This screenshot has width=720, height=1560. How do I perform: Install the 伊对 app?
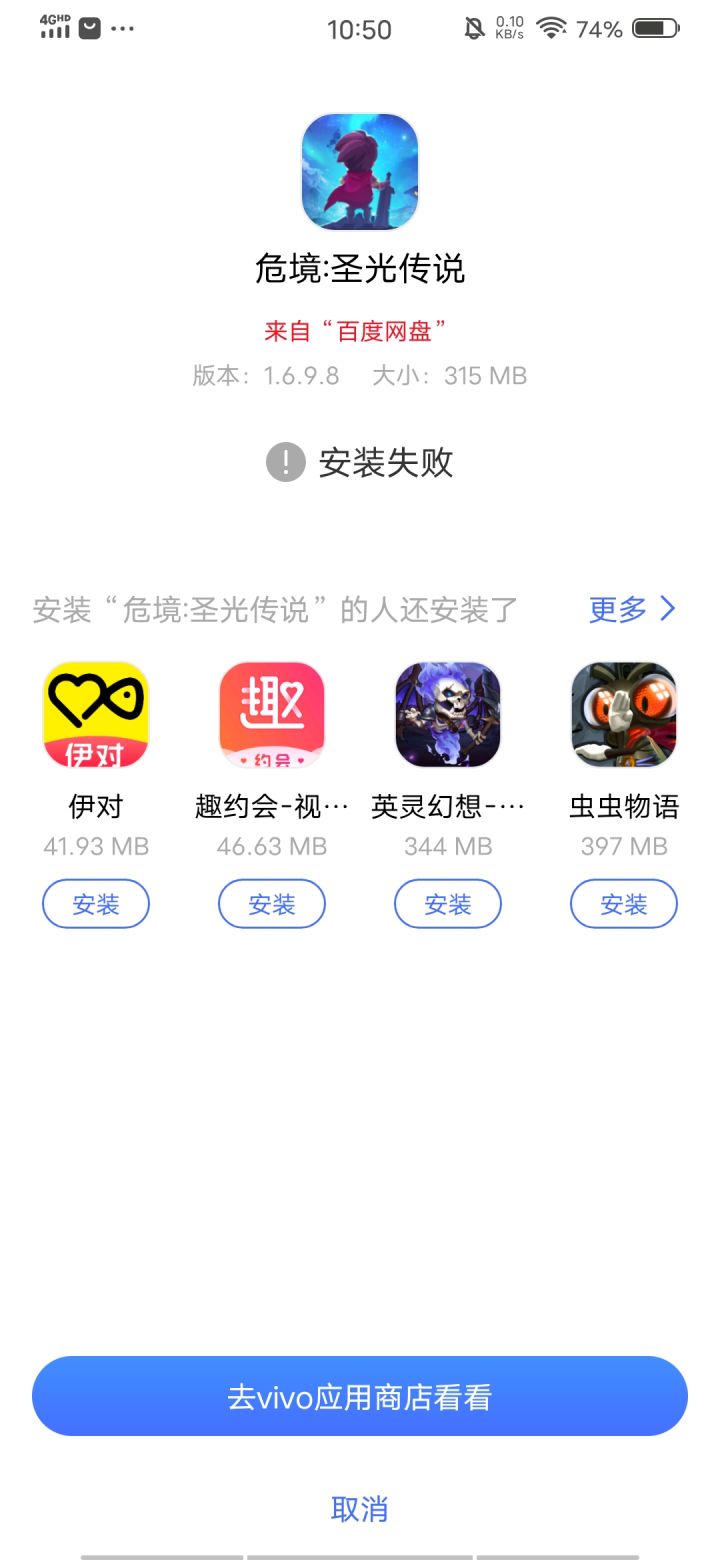click(x=95, y=903)
